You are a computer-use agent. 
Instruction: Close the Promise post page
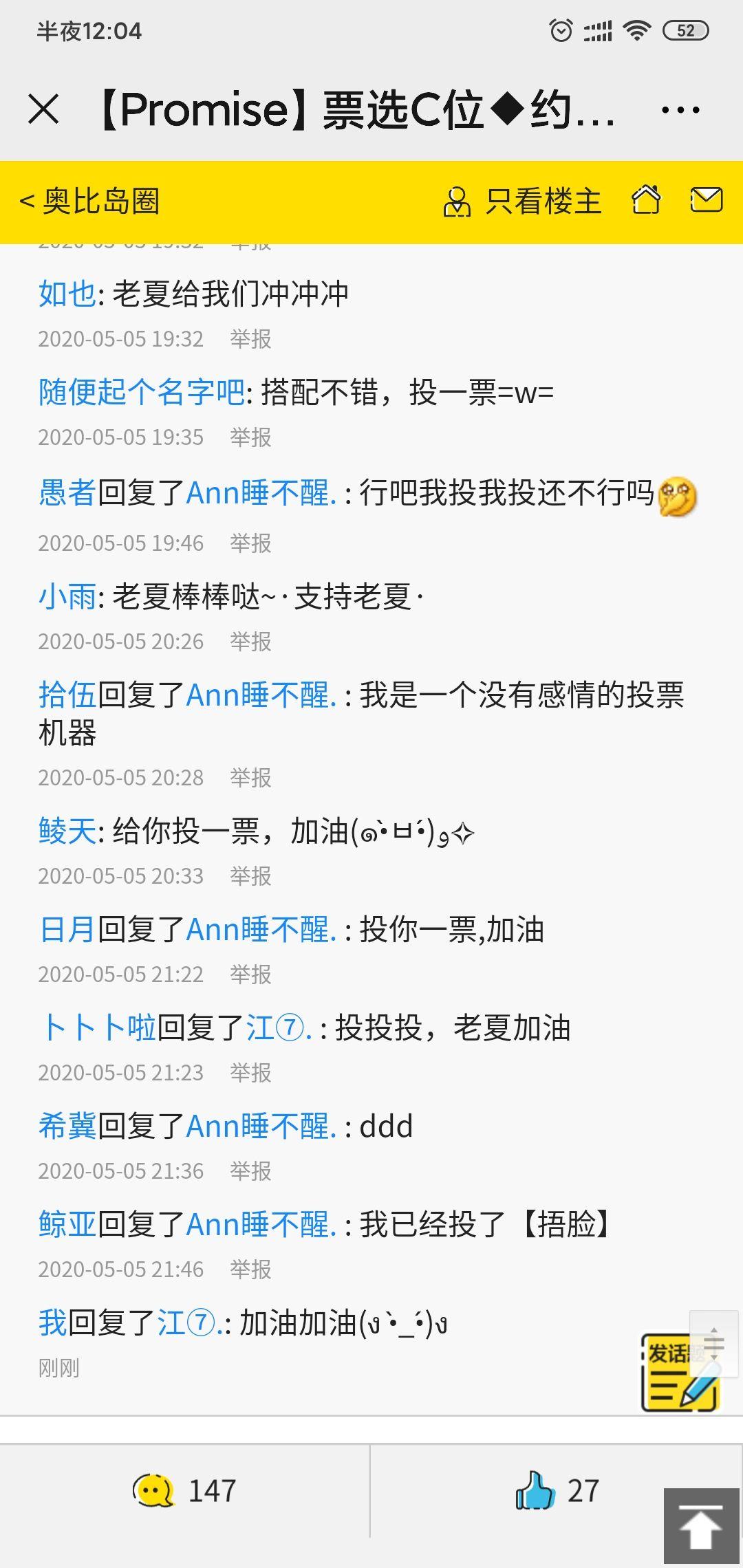tap(44, 109)
